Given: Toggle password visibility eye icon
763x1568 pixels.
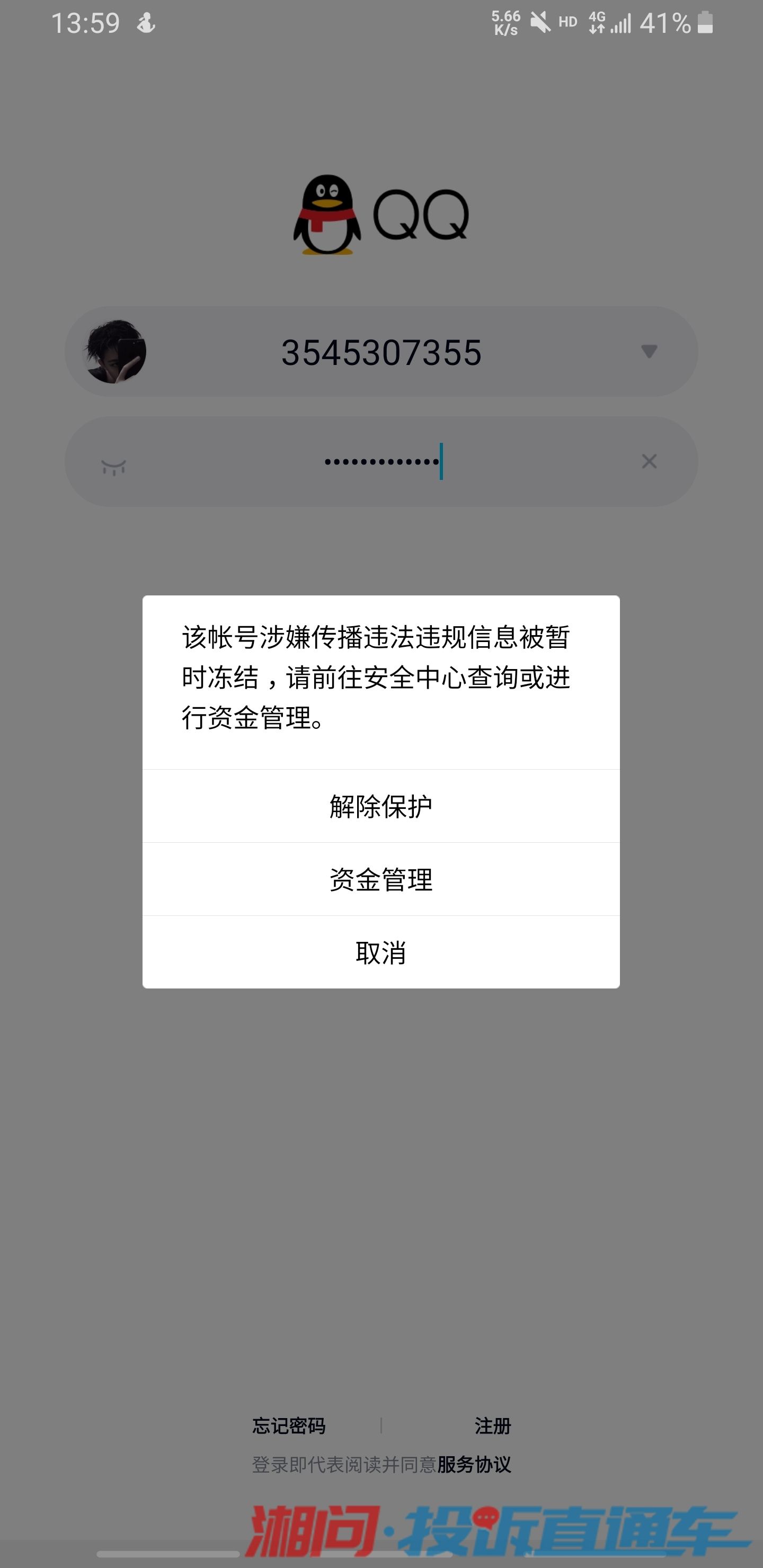Looking at the screenshot, I should point(114,467).
